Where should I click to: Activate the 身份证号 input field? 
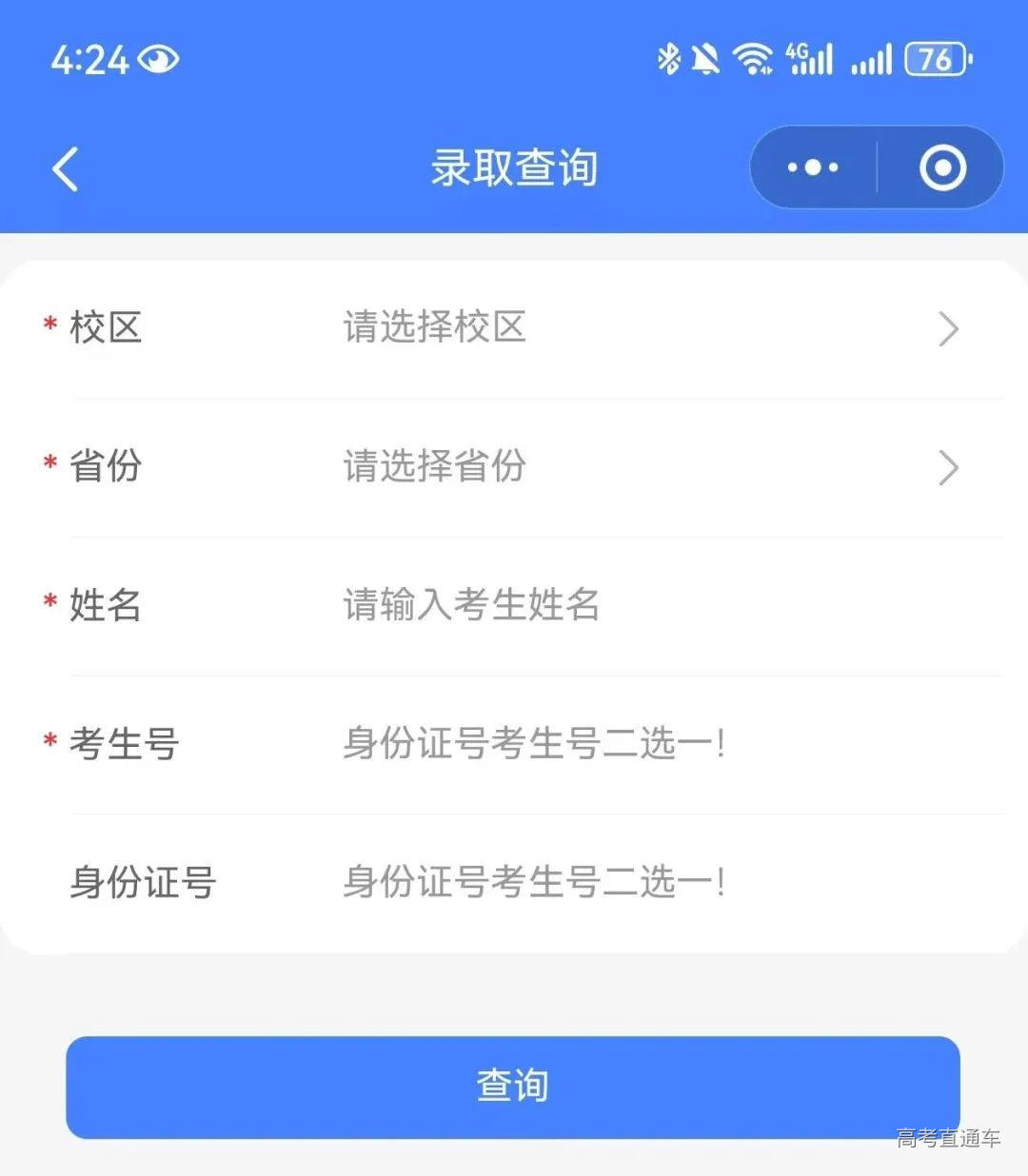(x=647, y=882)
